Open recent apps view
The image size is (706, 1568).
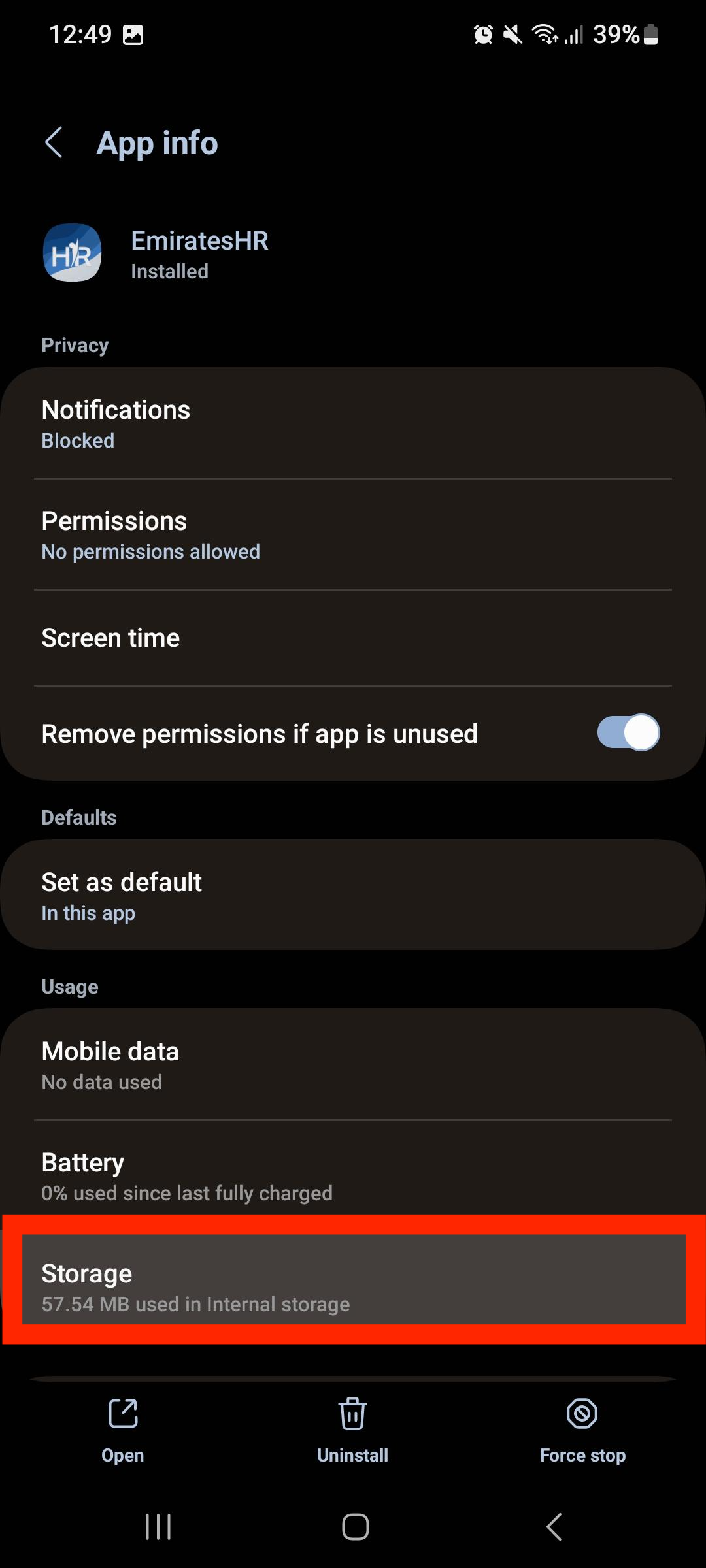pyautogui.click(x=158, y=1527)
